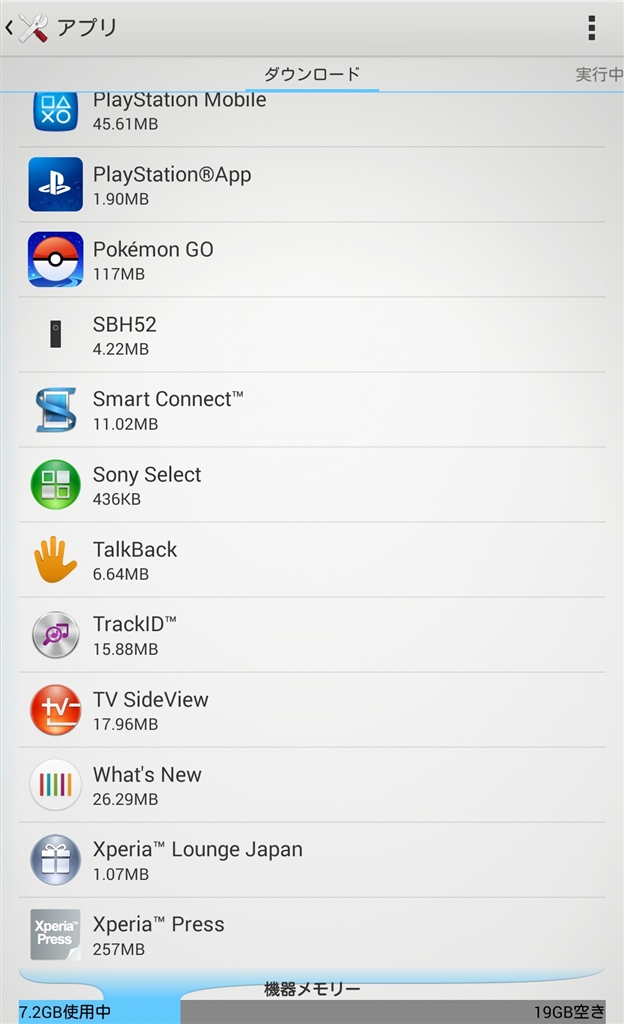Switch to the 実行中 tab
The image size is (624, 1024).
598,75
